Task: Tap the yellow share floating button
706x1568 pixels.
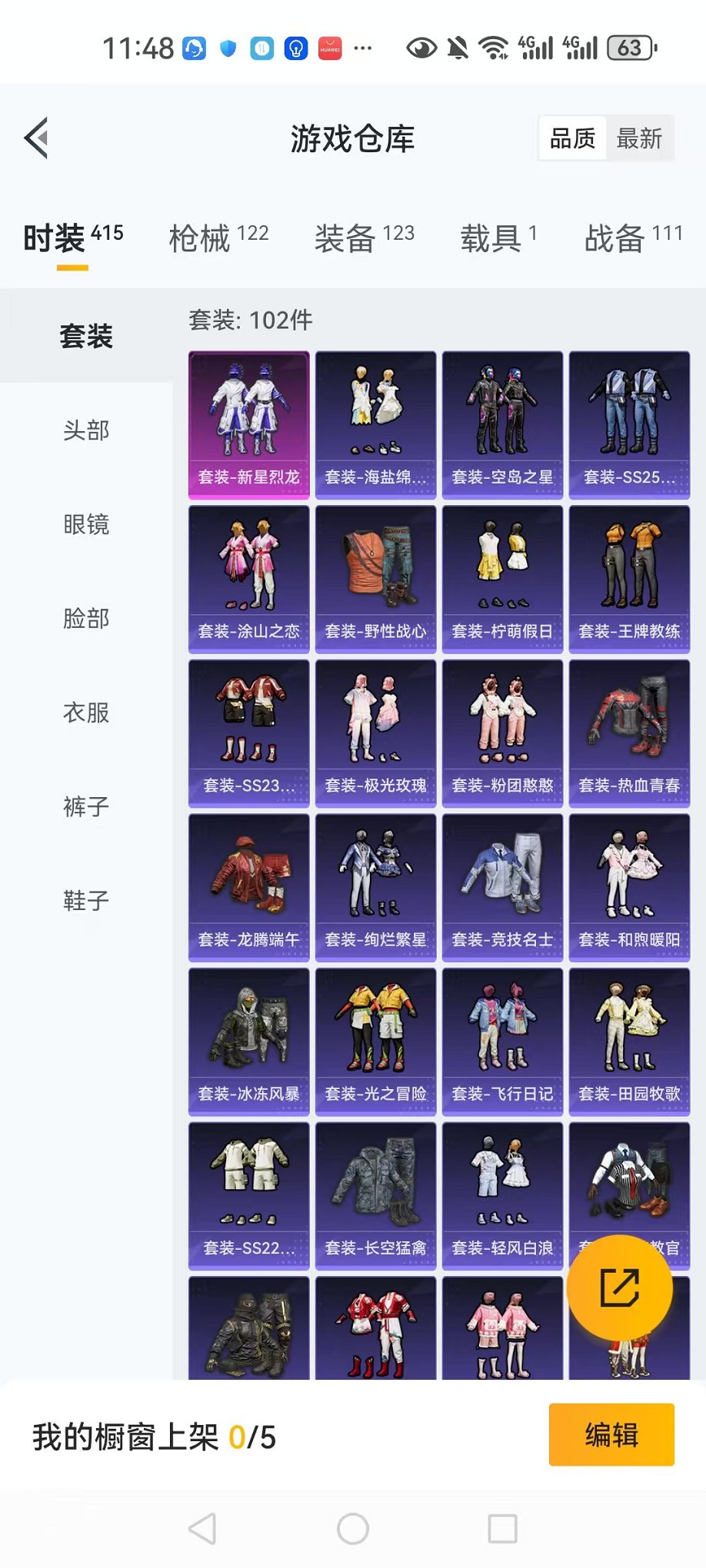Action: pyautogui.click(x=620, y=1288)
